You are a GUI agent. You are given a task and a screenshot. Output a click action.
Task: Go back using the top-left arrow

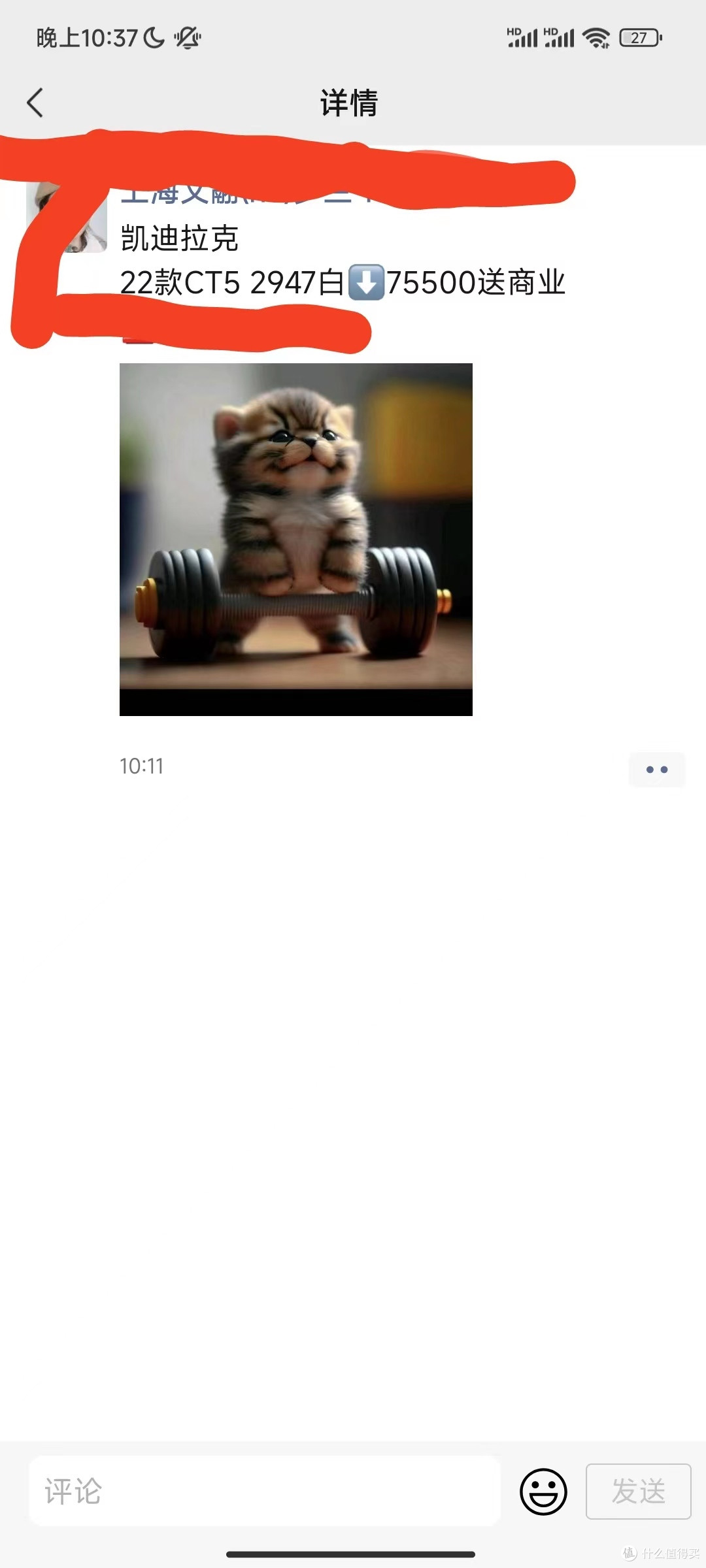pos(35,103)
